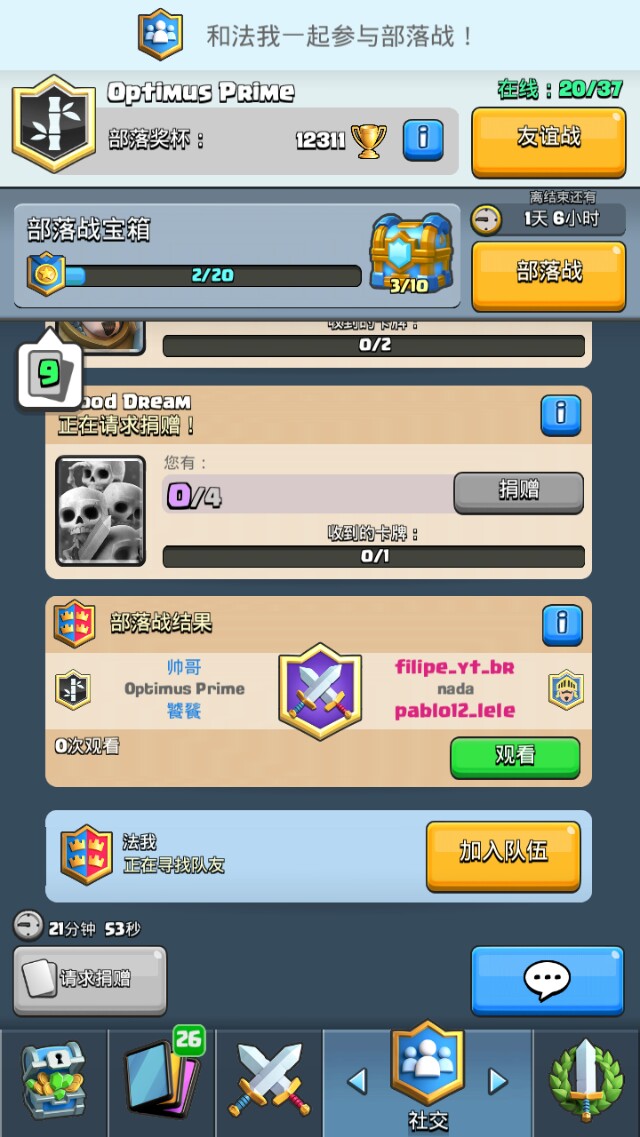Open the tournament sword laurel tab

(587, 1080)
